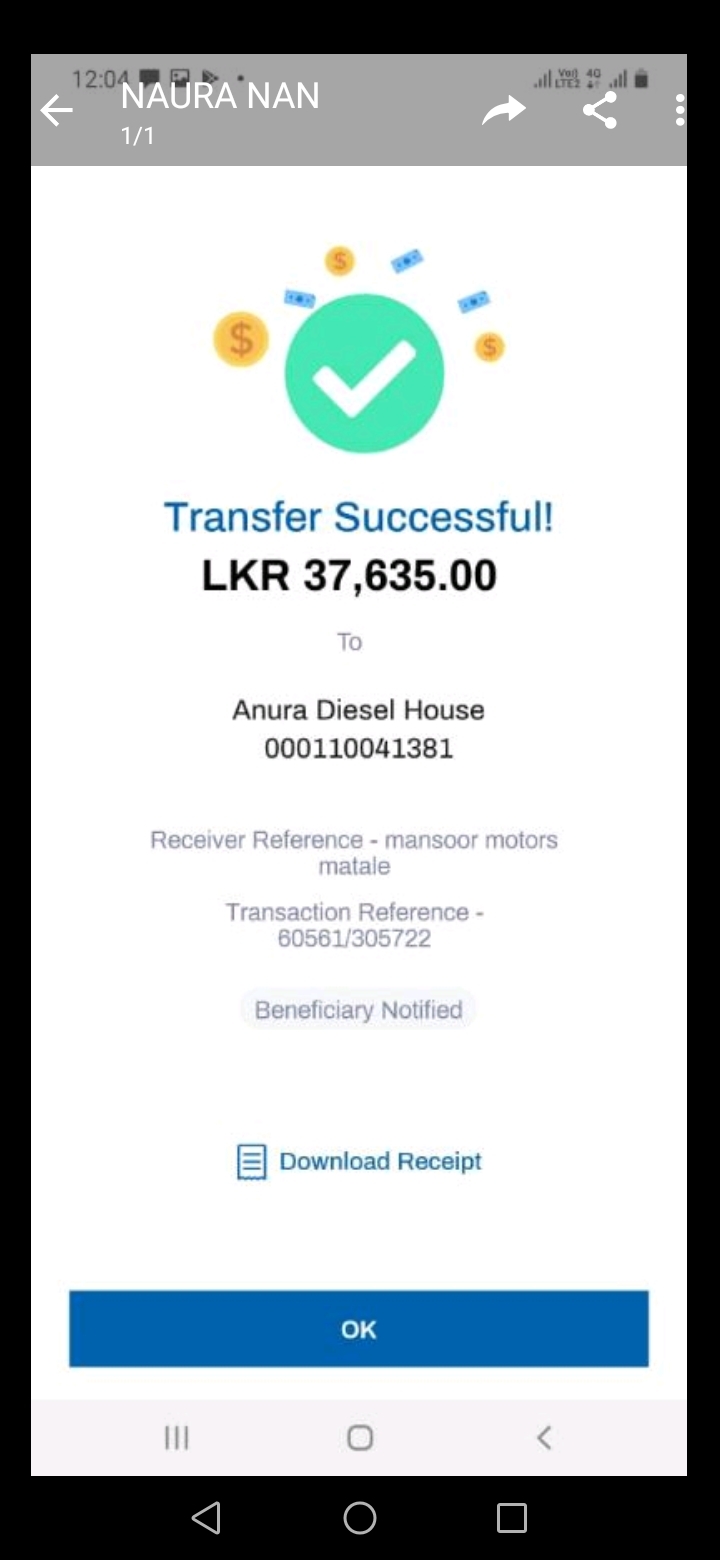This screenshot has width=720, height=1560.
Task: Share the image via the share icon
Action: pyautogui.click(x=600, y=111)
